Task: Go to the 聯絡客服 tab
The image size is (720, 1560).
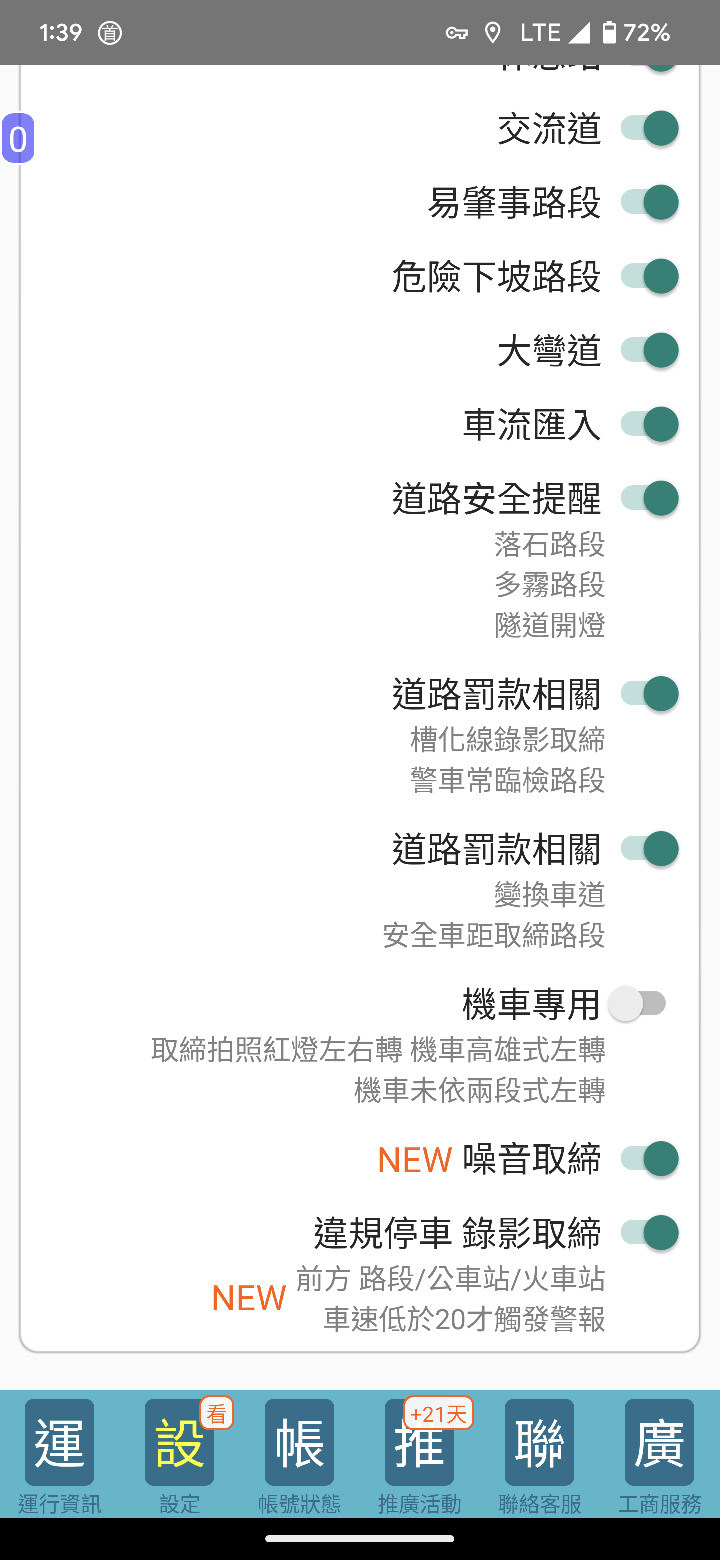Action: tap(540, 1457)
